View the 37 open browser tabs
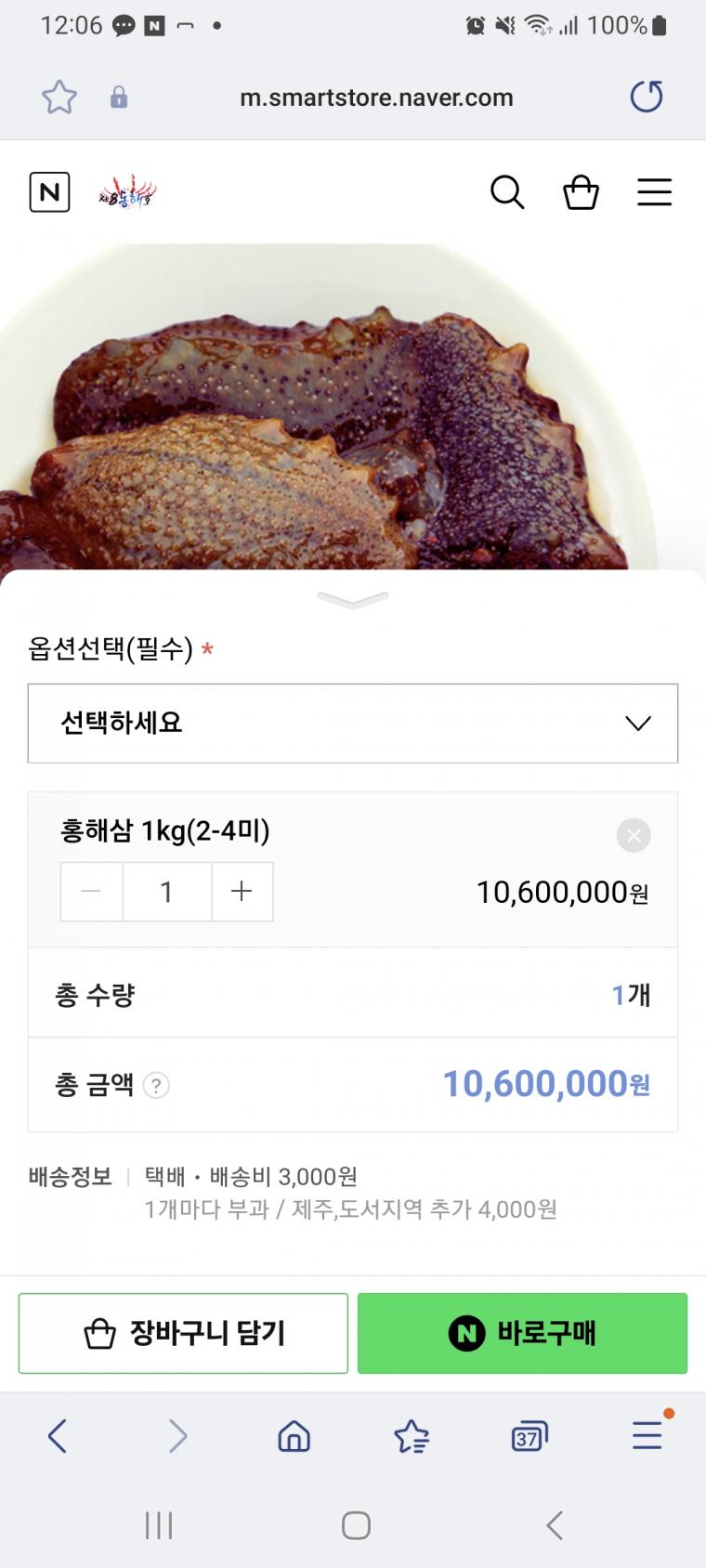Viewport: 706px width, 1568px height. (529, 1436)
